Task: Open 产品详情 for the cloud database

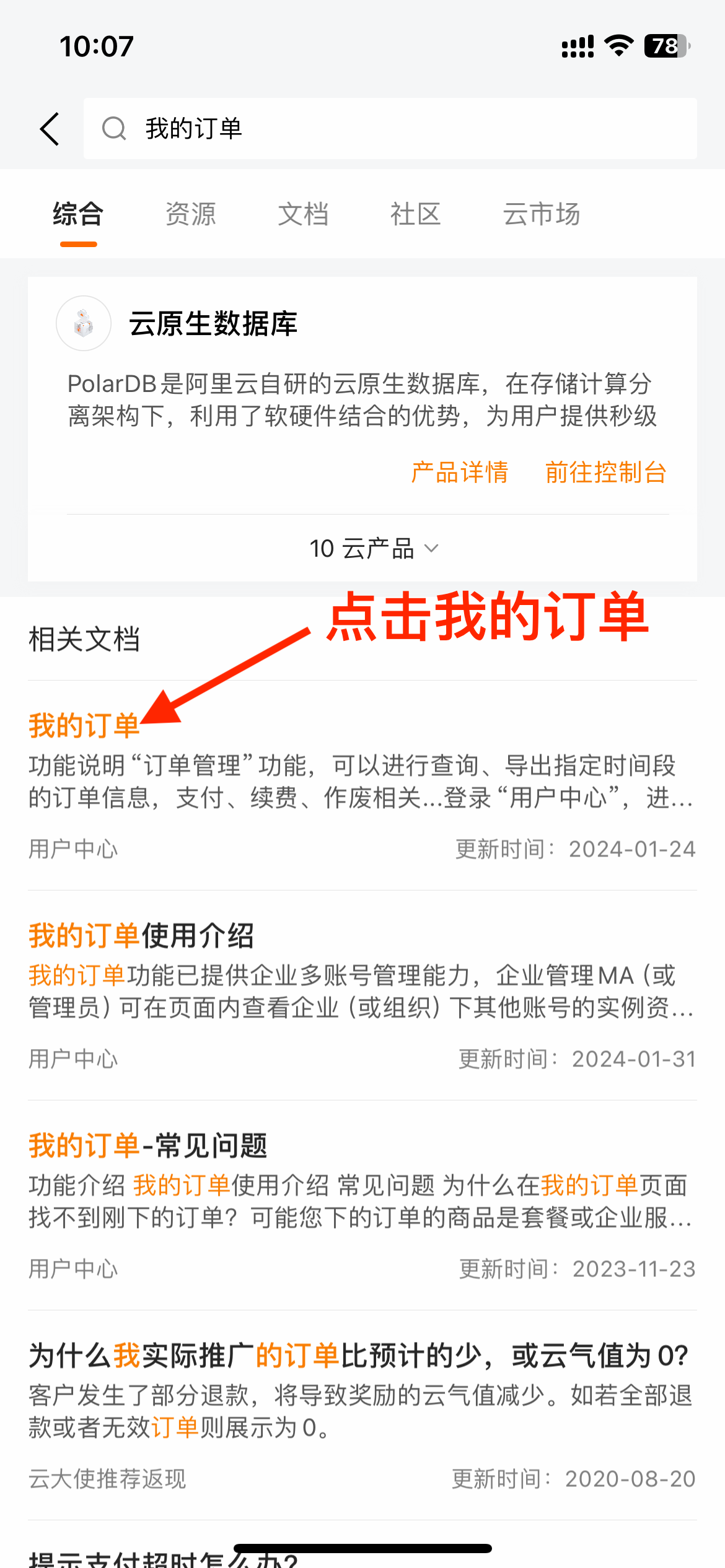Action: 459,473
